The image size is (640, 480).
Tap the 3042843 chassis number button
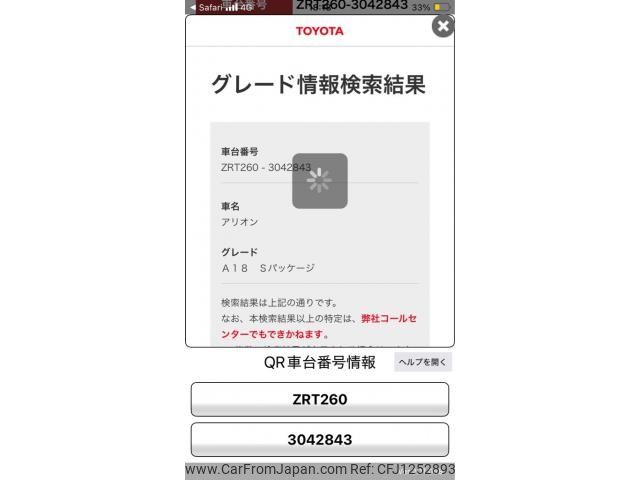pyautogui.click(x=320, y=439)
